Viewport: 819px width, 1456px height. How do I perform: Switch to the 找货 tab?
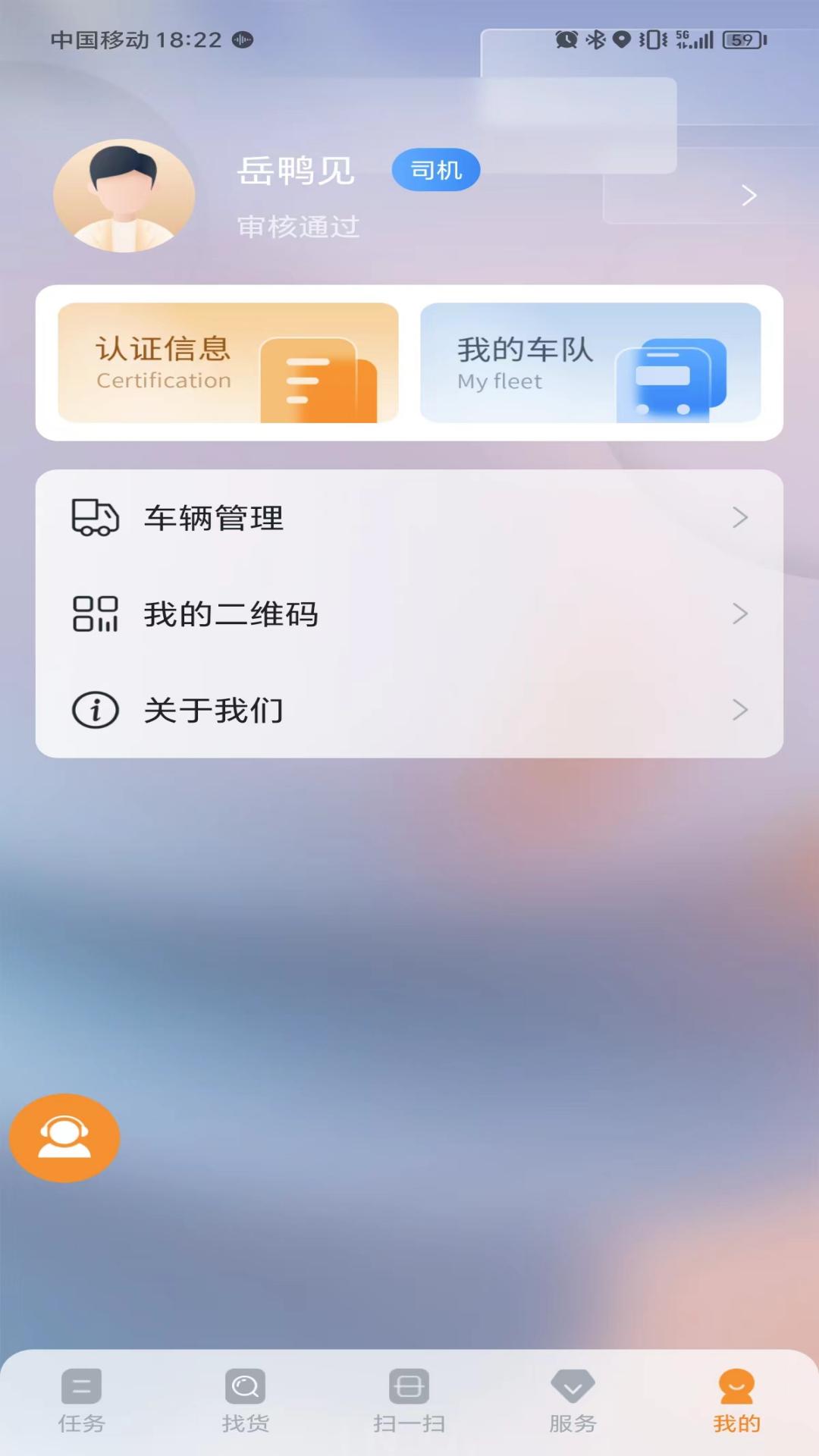point(245,1401)
